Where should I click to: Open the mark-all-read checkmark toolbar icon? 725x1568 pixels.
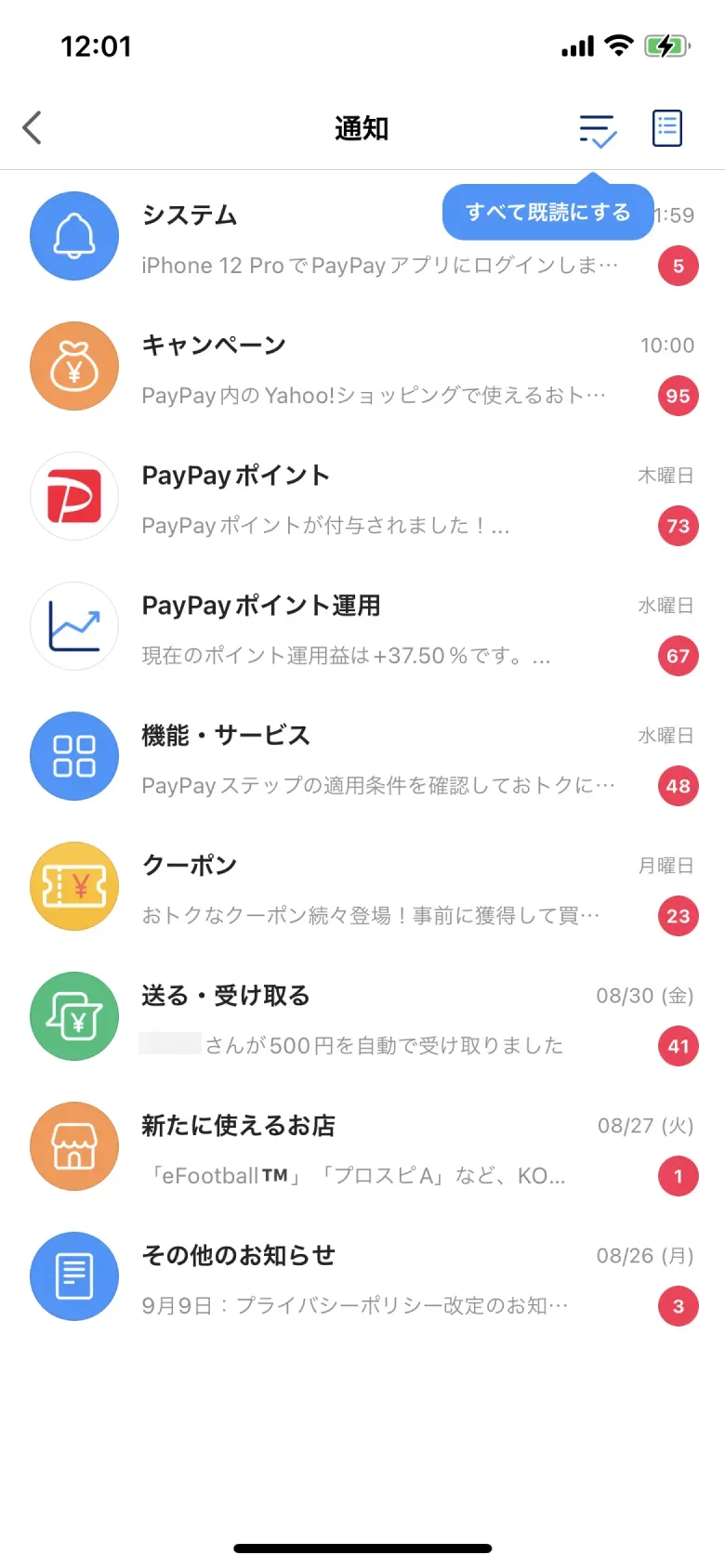598,128
